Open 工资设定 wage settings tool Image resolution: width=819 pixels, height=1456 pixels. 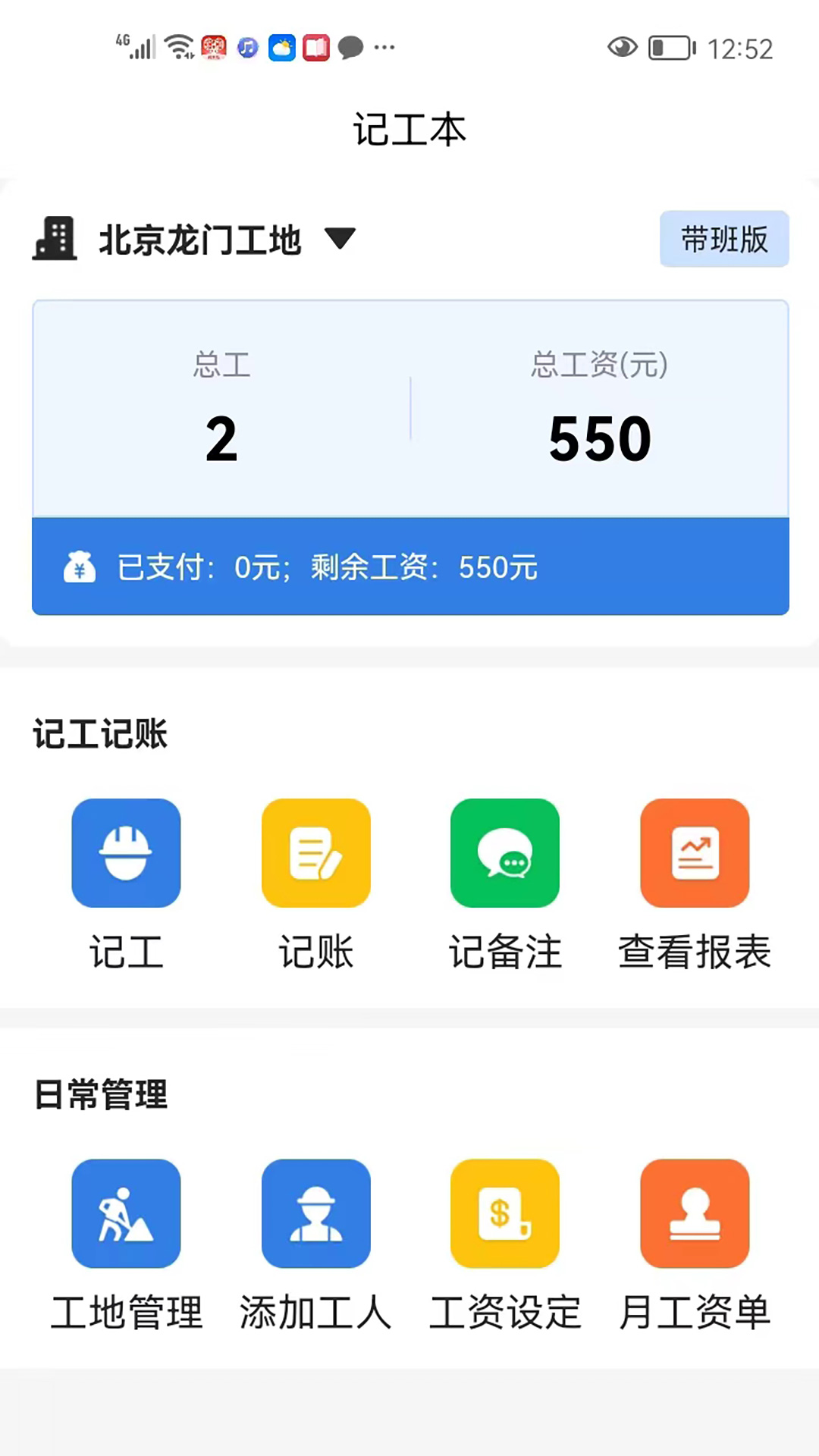click(505, 1213)
